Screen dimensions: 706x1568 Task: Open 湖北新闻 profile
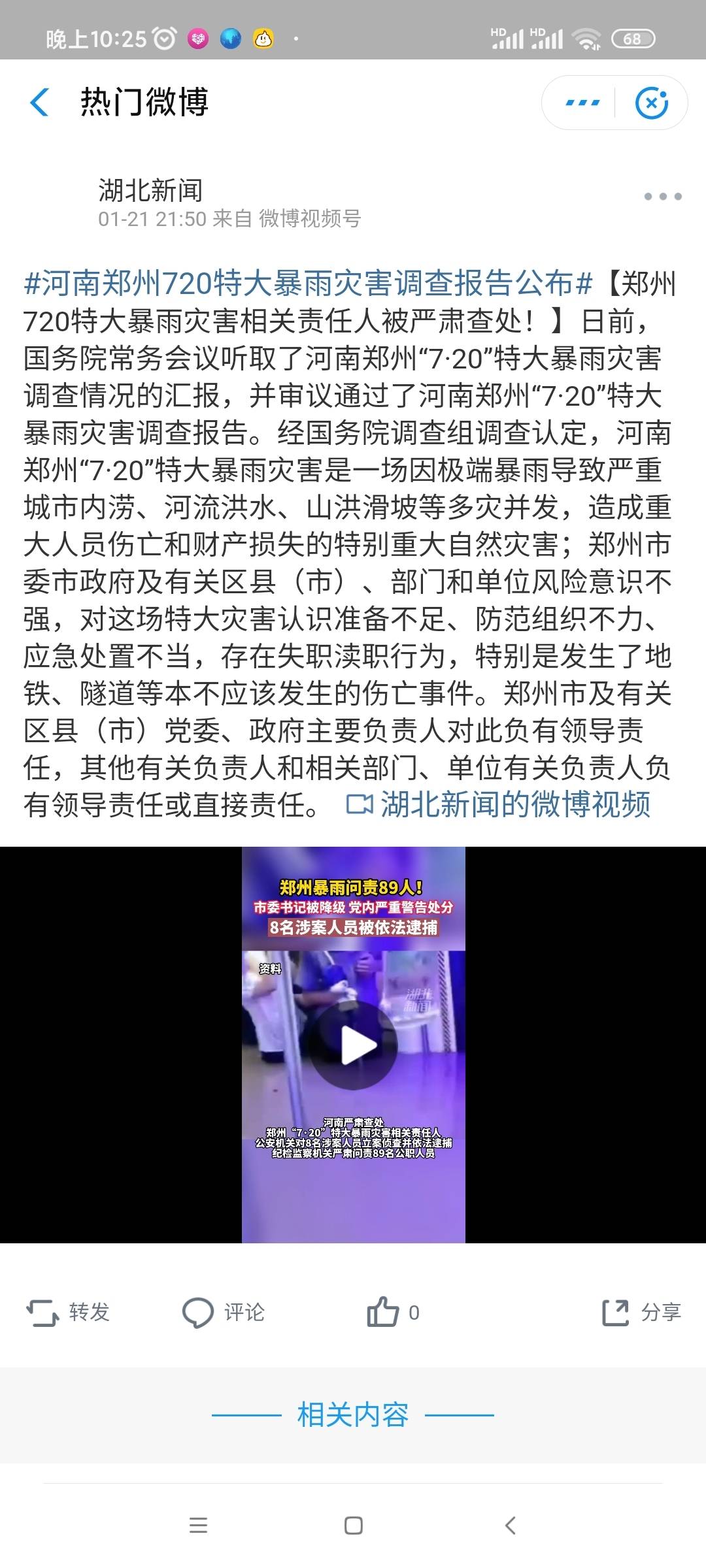(150, 190)
